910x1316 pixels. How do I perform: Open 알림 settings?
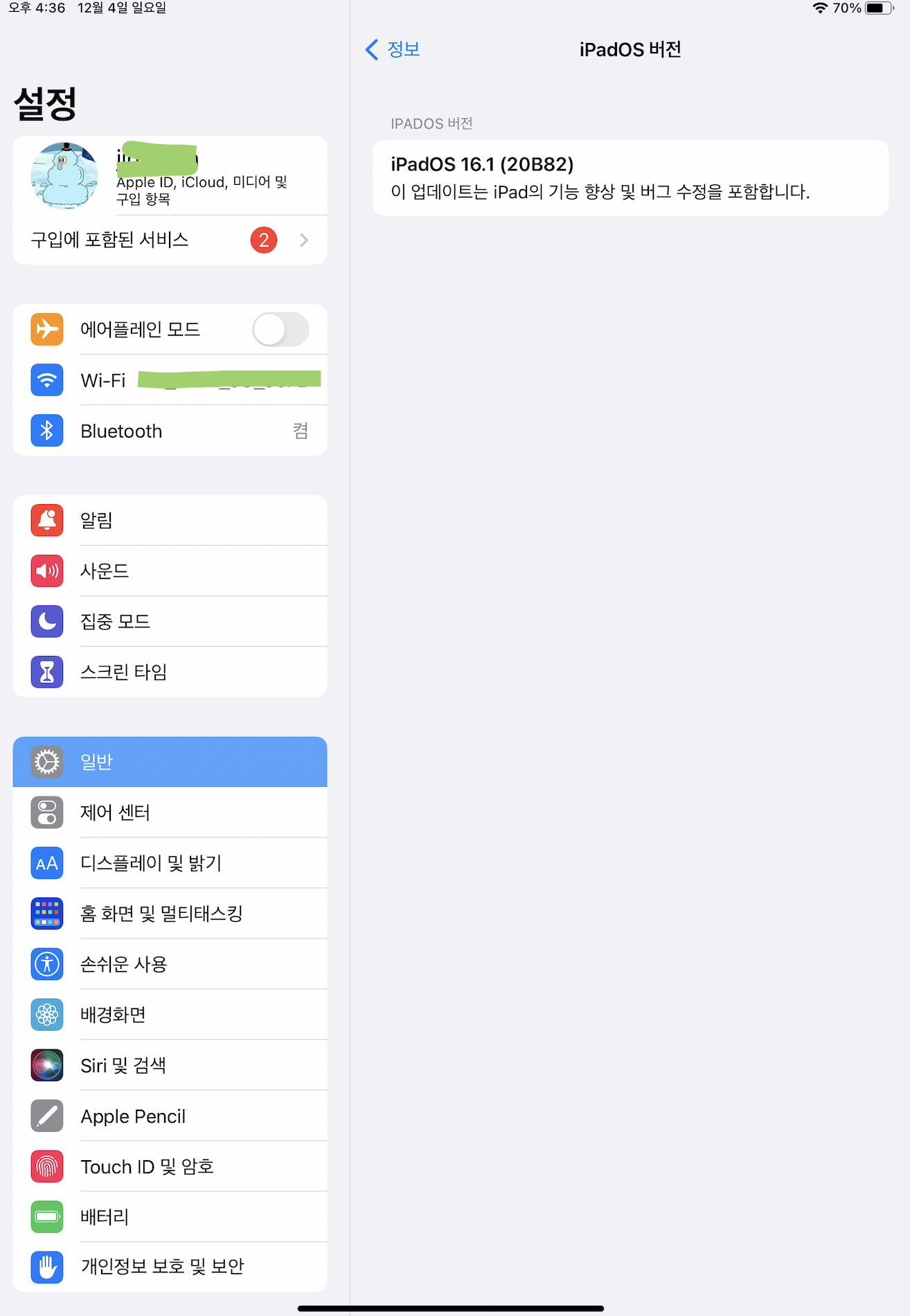tap(170, 520)
